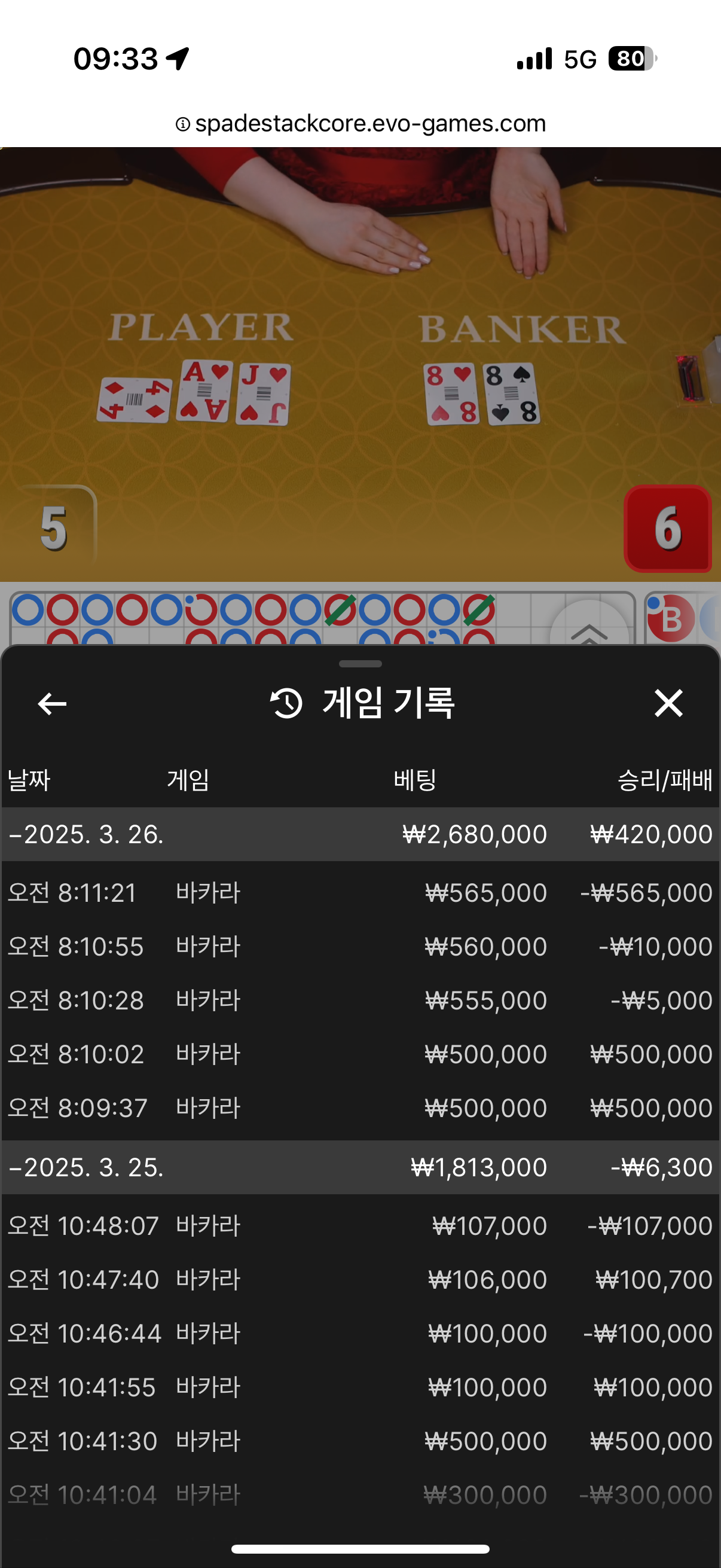View the 오전 8:10:02 바카라 round
The height and width of the screenshot is (1568, 721).
click(x=360, y=1054)
